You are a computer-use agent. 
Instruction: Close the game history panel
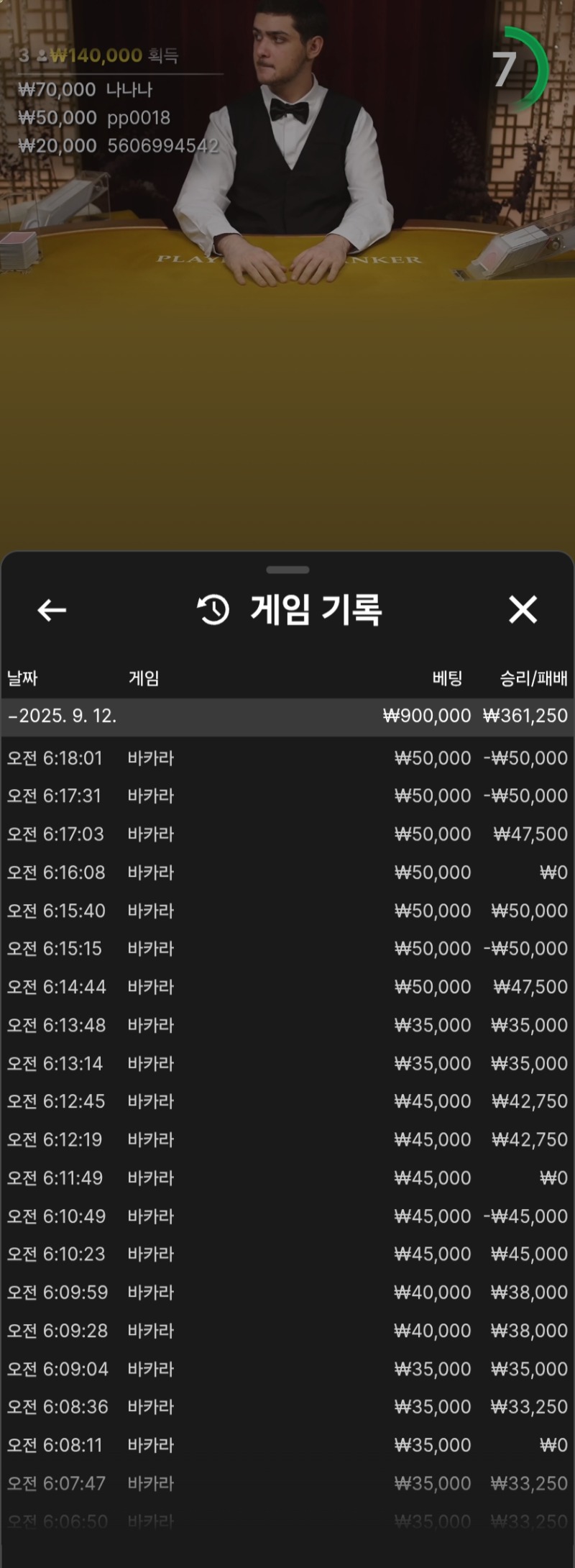523,609
